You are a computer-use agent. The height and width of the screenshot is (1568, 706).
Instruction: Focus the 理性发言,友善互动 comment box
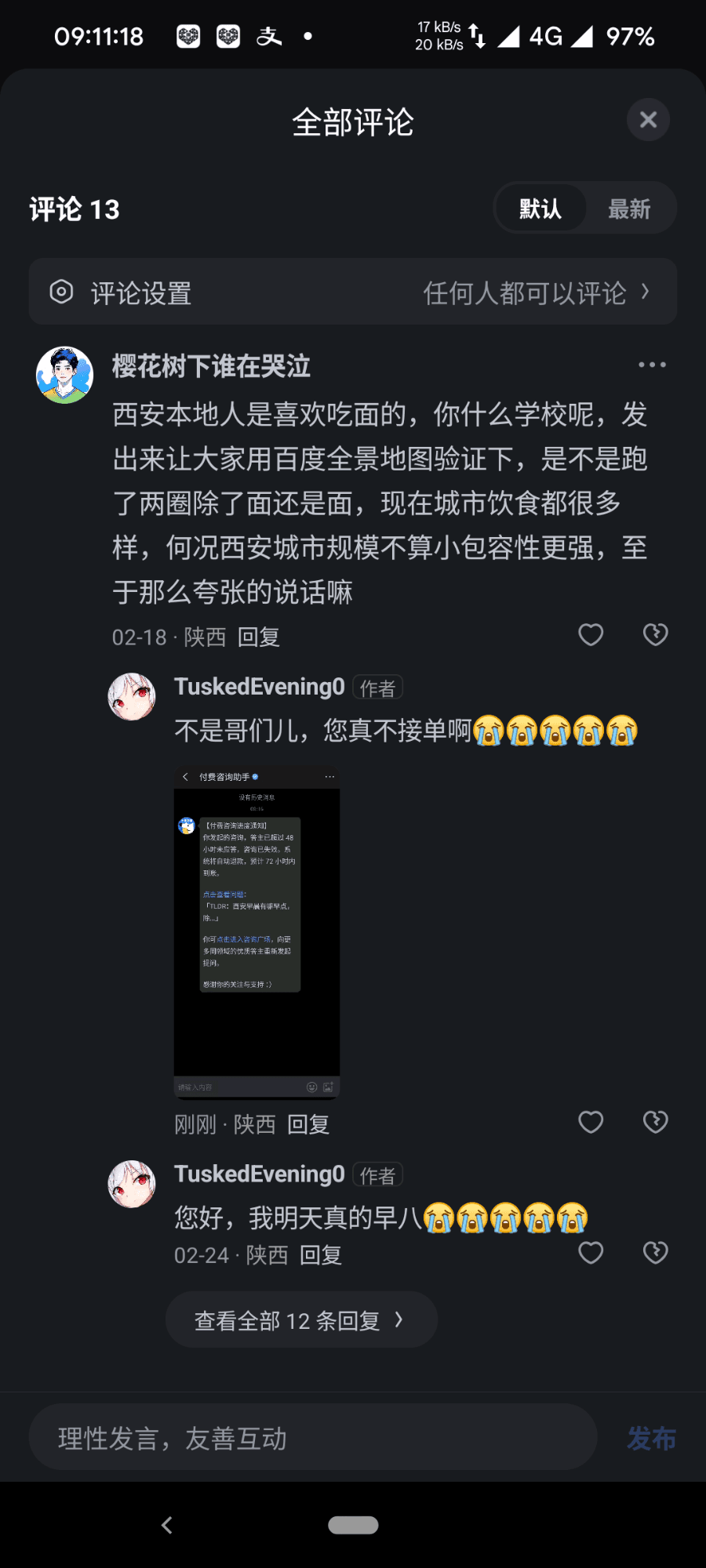pyautogui.click(x=313, y=1438)
